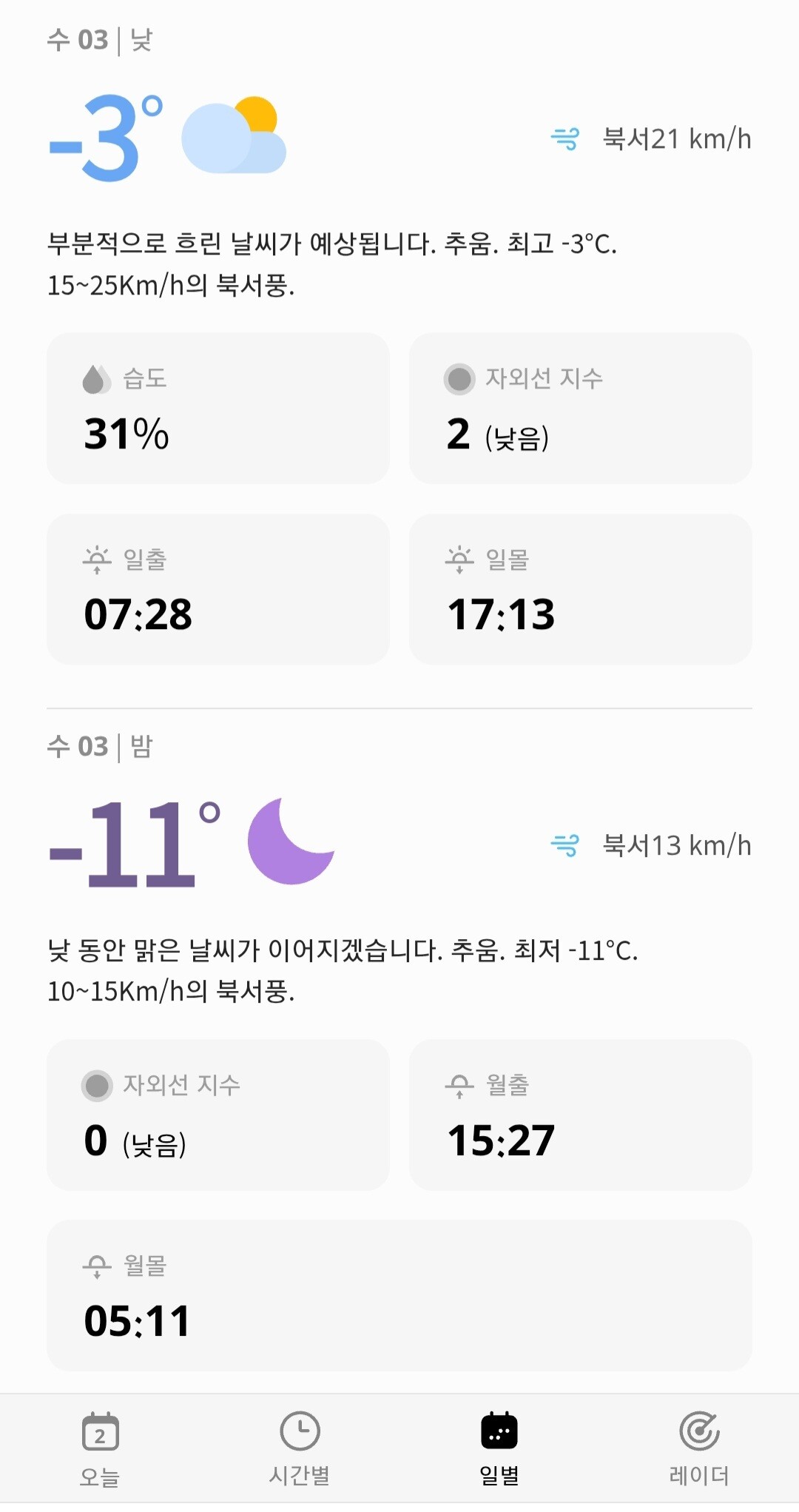
Task: Switch to the 오늘 tab
Action: click(x=100, y=1448)
